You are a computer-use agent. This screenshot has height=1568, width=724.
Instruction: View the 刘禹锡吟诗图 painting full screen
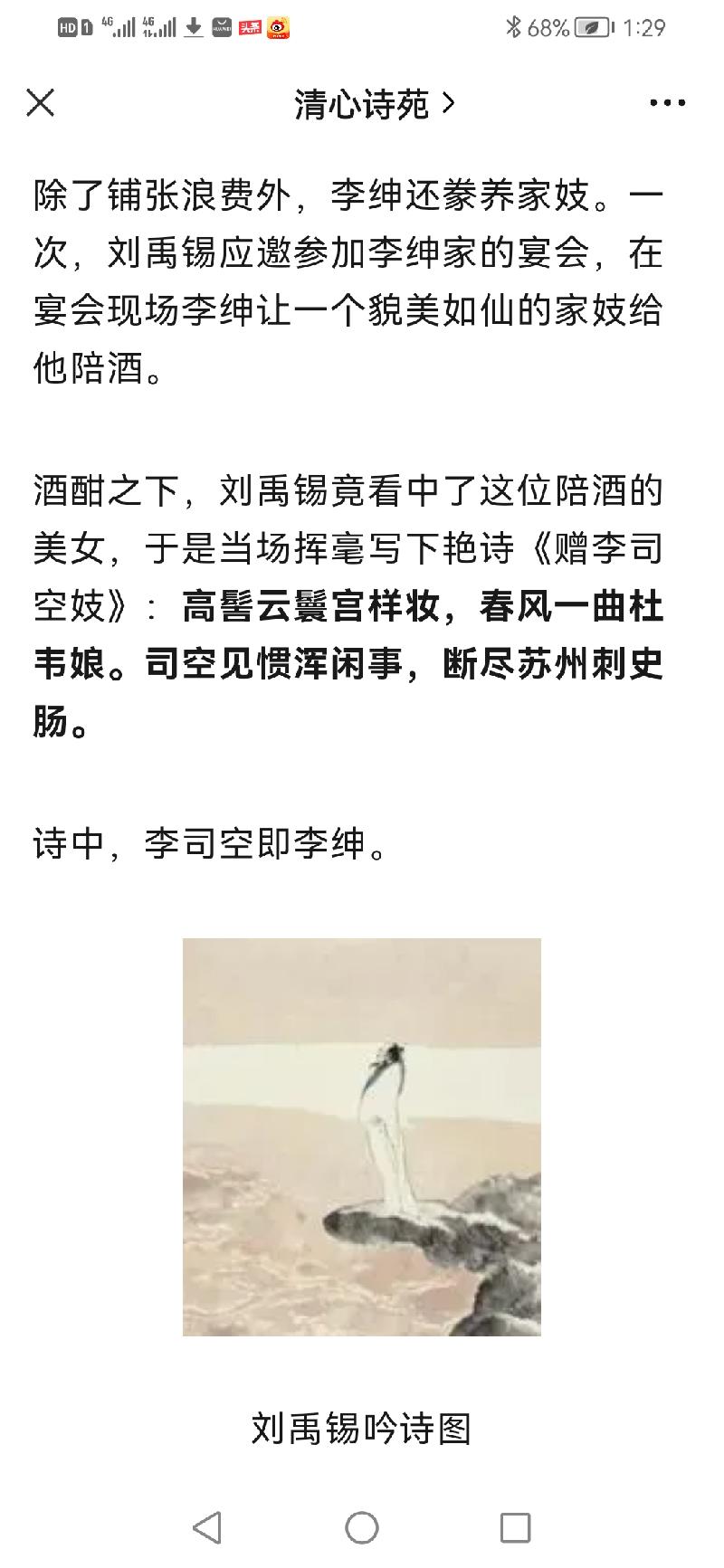(361, 1136)
